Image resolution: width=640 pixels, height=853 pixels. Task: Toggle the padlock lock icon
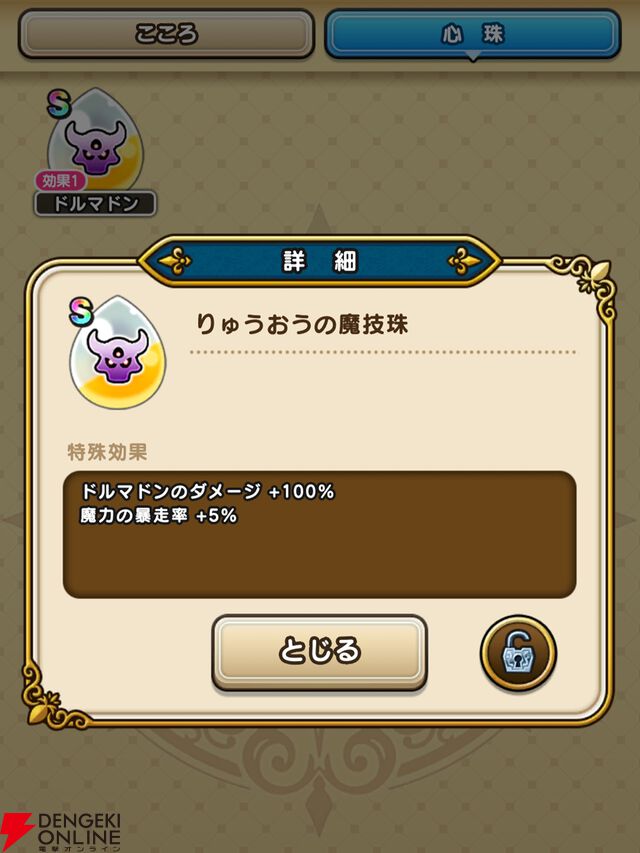(x=519, y=655)
